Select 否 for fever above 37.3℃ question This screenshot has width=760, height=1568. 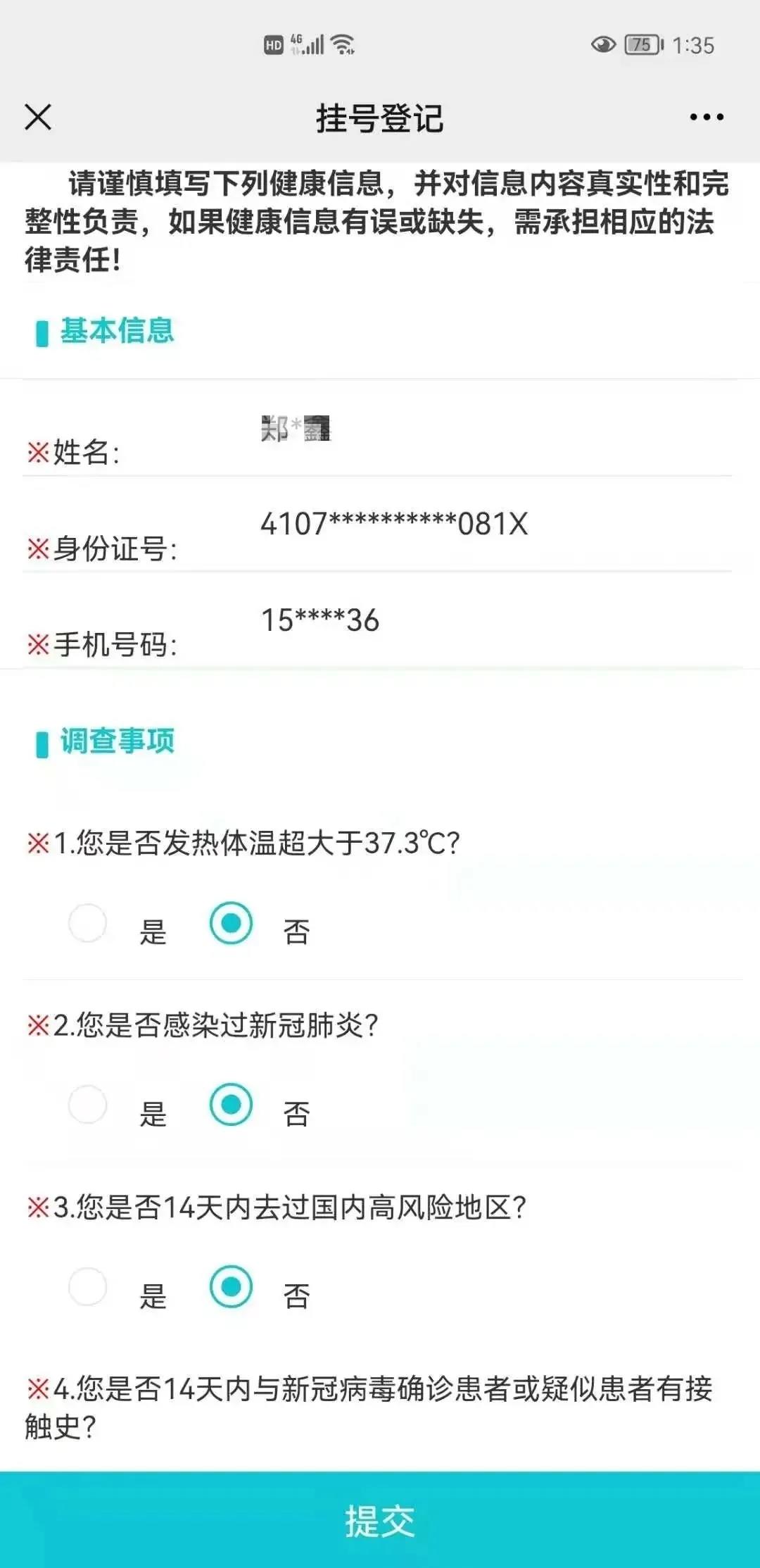[x=231, y=923]
